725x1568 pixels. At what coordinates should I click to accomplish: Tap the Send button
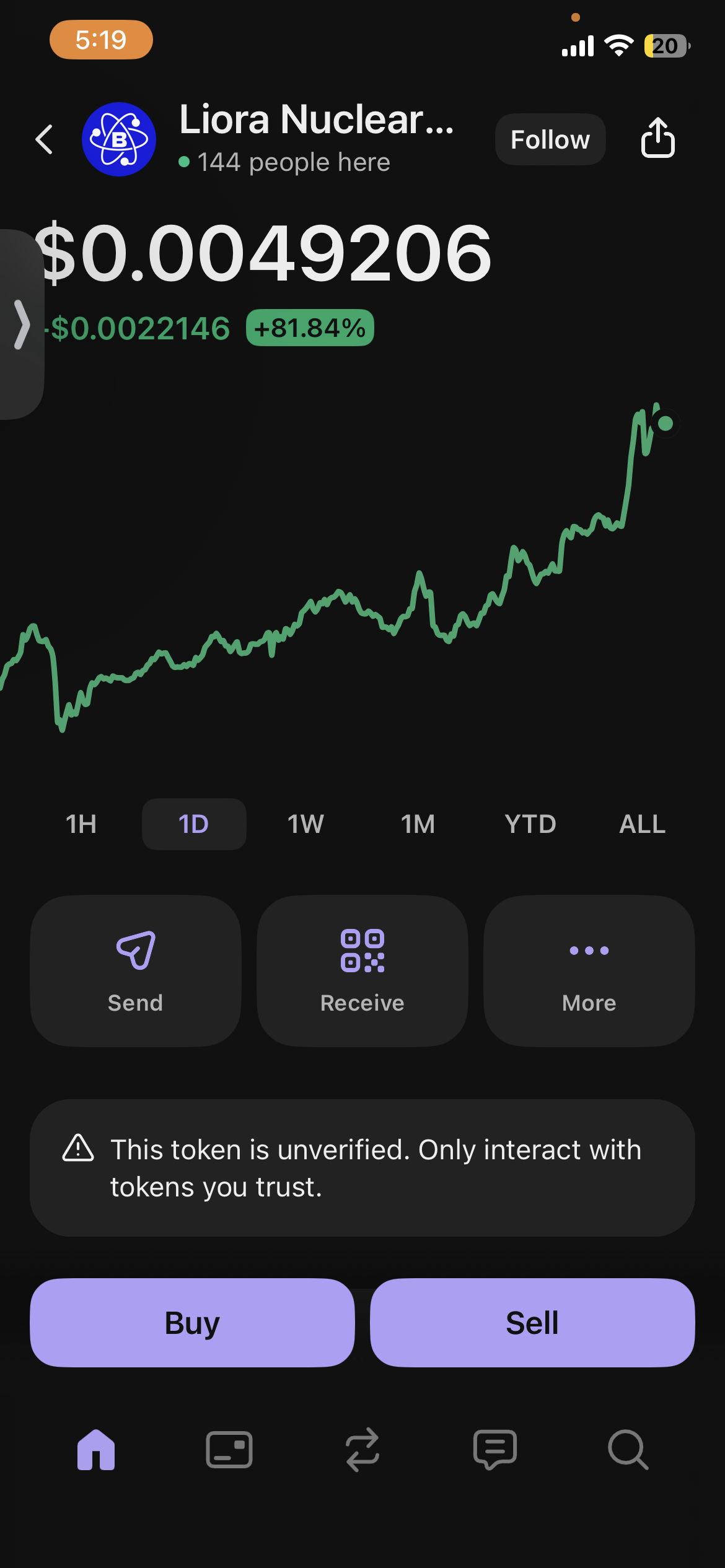point(136,970)
